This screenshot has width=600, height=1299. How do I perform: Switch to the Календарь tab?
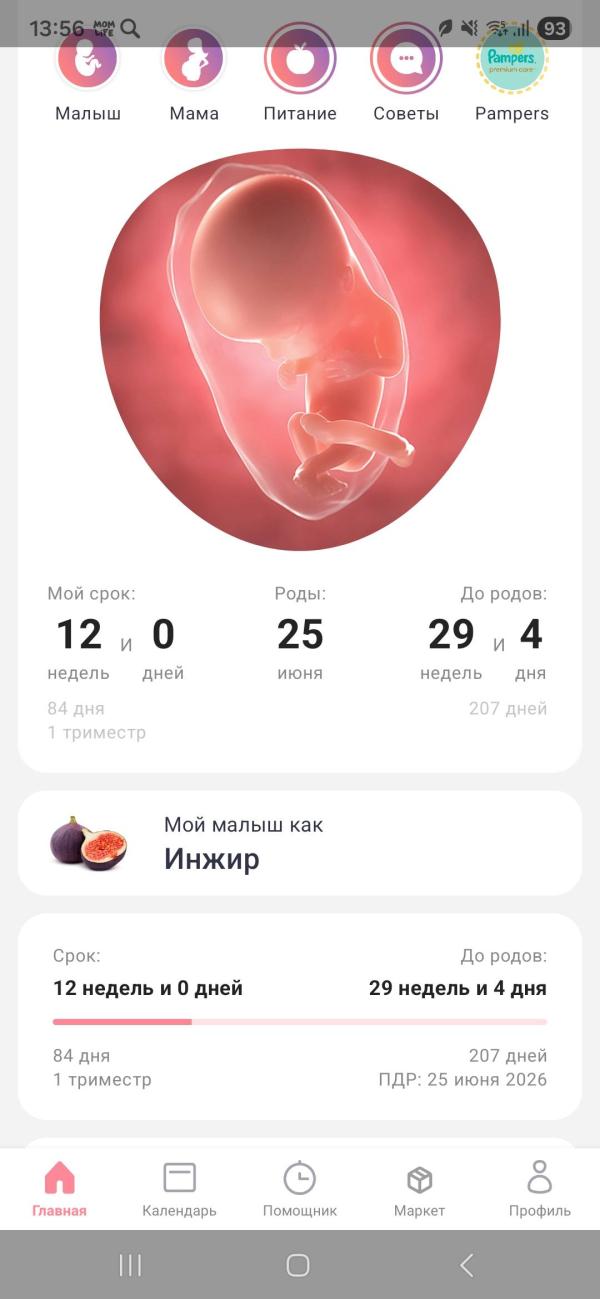pos(179,1188)
